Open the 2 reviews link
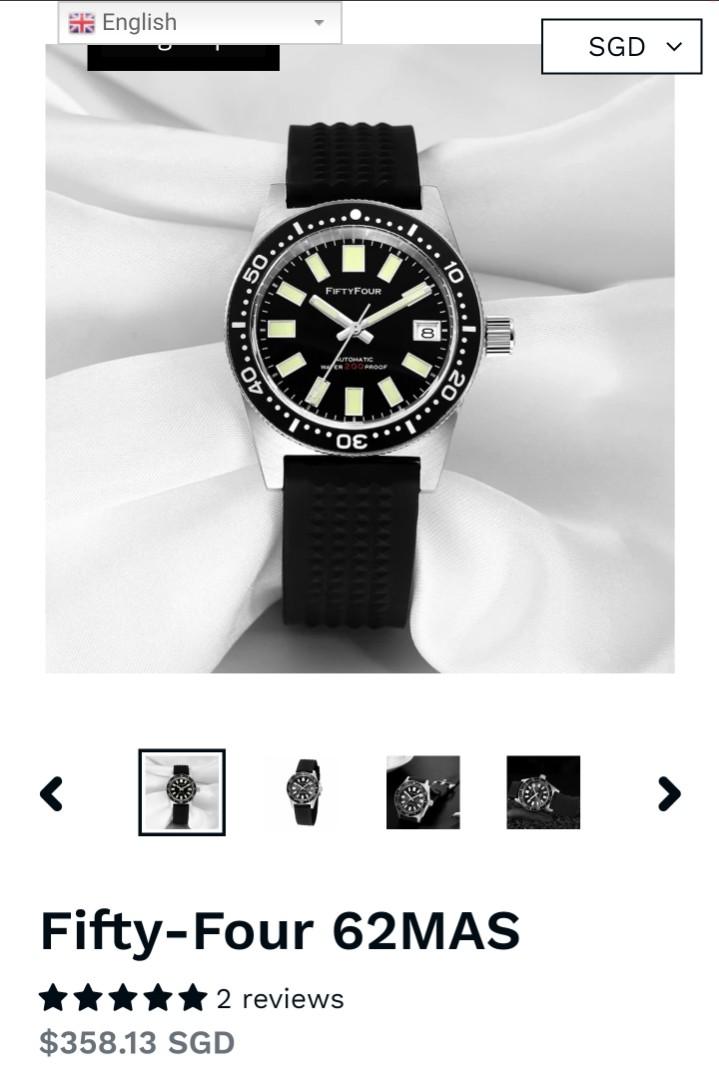This screenshot has width=719, height=1080. click(x=279, y=998)
